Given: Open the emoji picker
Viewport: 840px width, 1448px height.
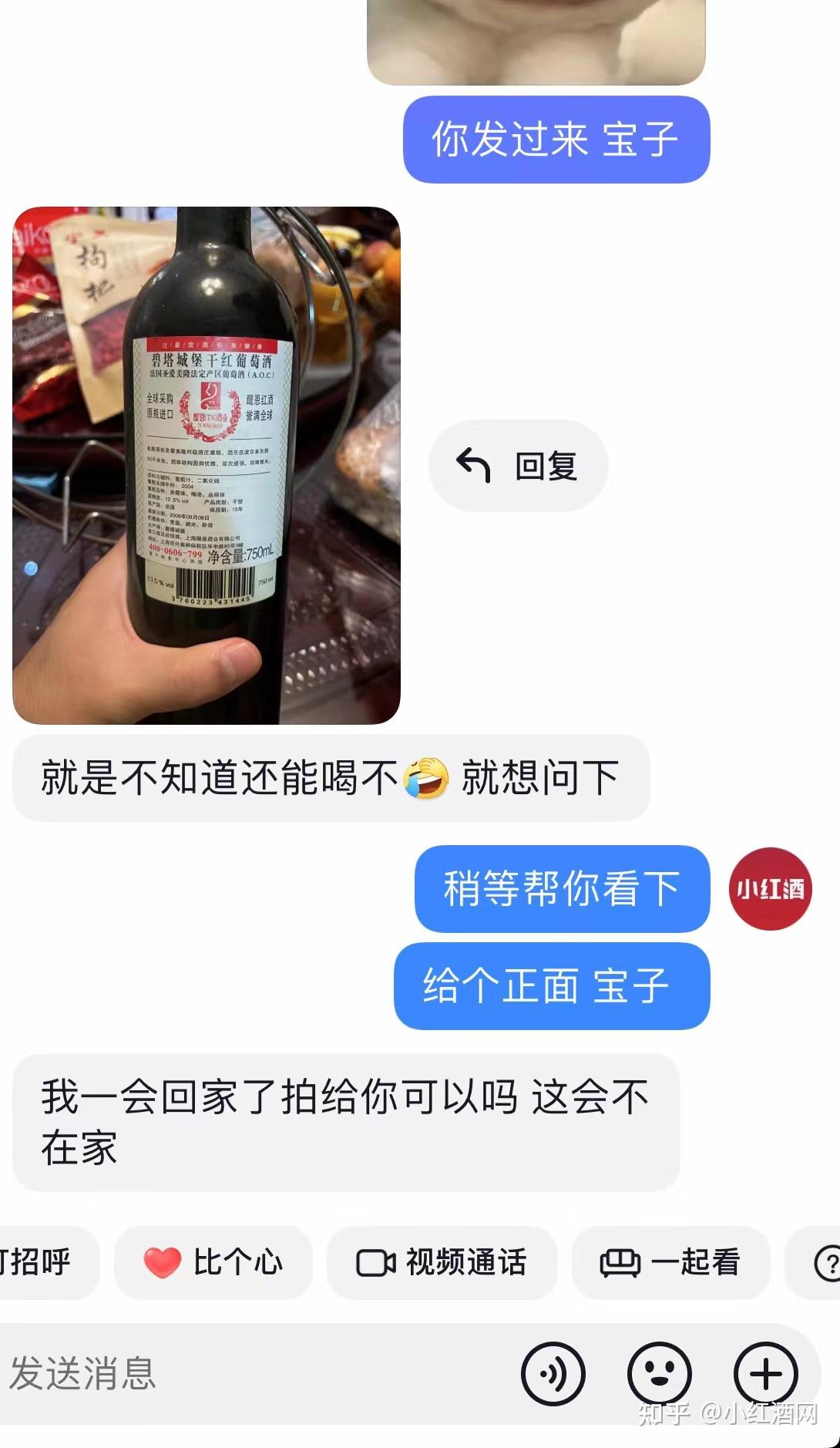Looking at the screenshot, I should point(660,1374).
